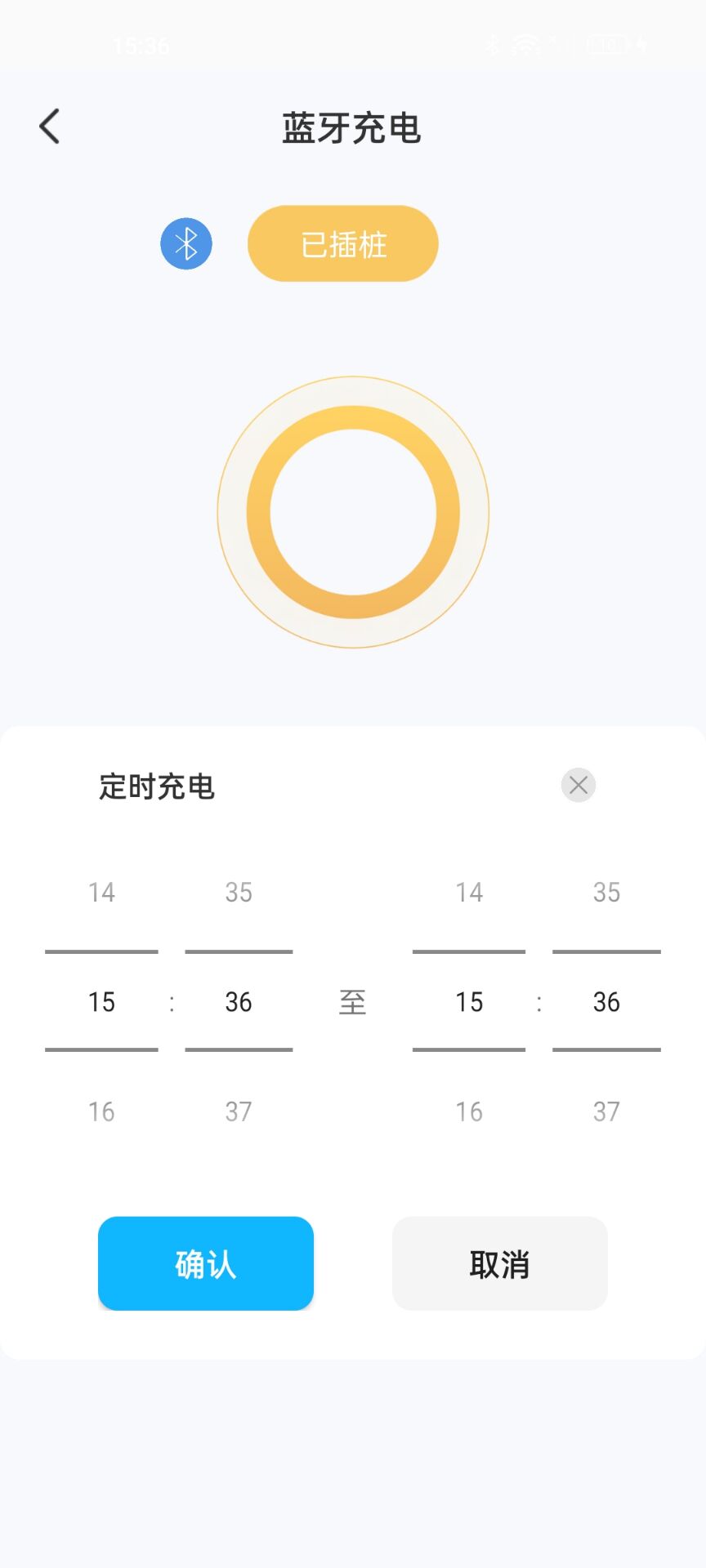Tap the 定时充电 dialog title
Image resolution: width=706 pixels, height=1568 pixels.
[154, 786]
